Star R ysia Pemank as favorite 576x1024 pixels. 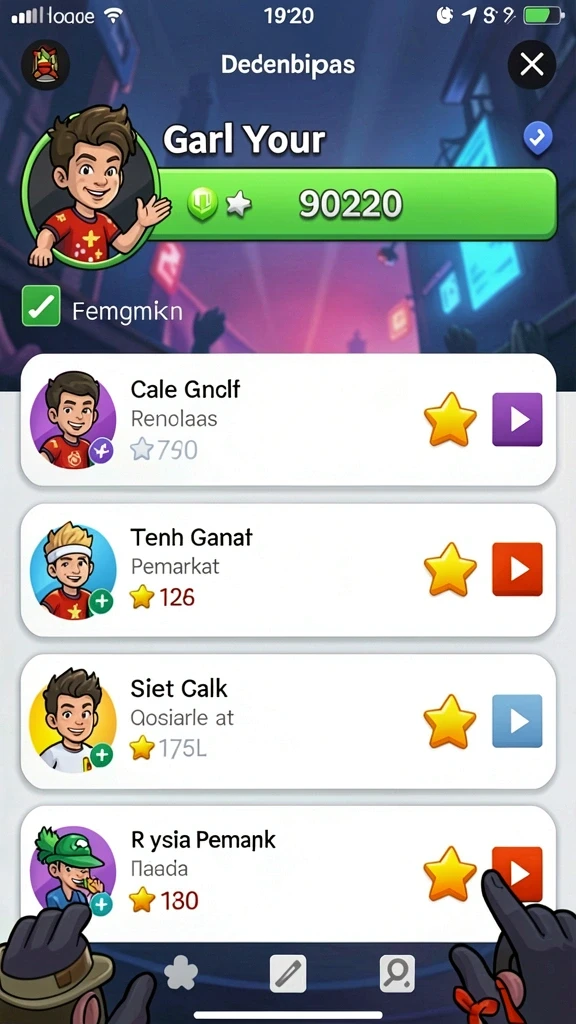coord(450,873)
